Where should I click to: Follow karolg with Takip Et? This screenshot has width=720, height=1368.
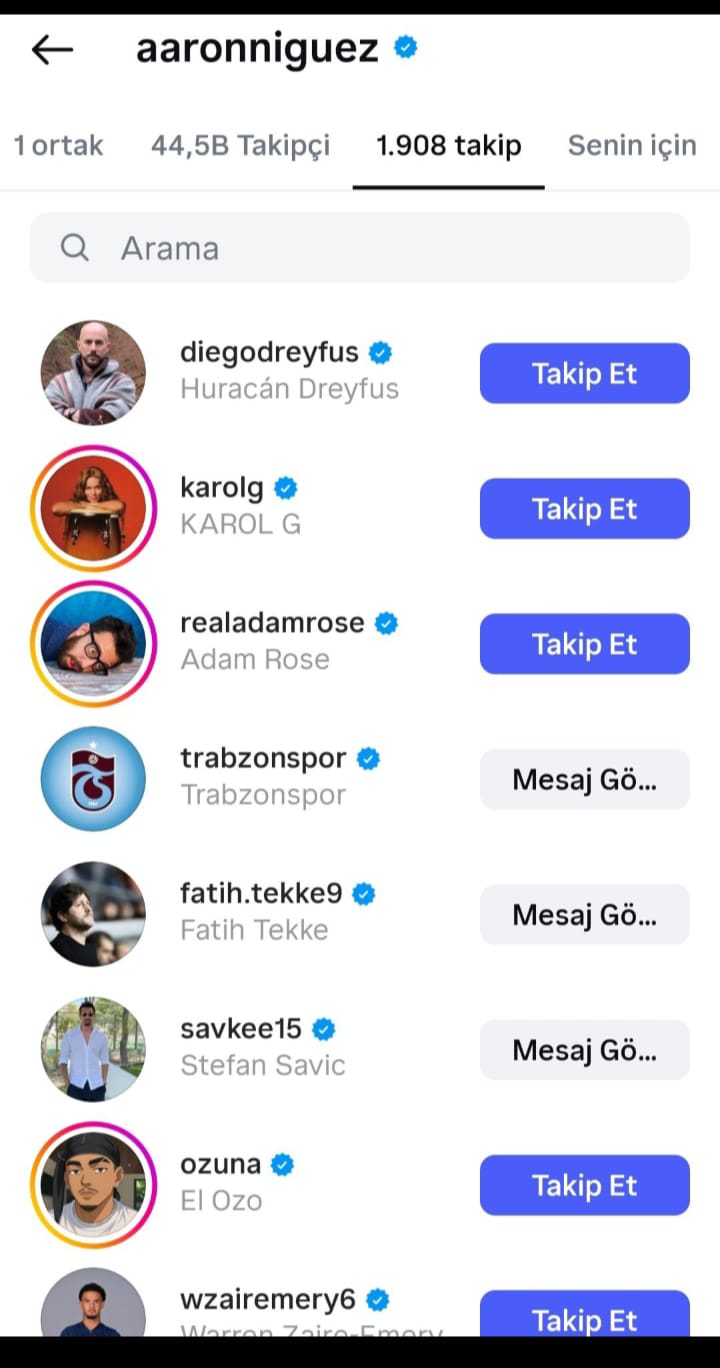[584, 509]
